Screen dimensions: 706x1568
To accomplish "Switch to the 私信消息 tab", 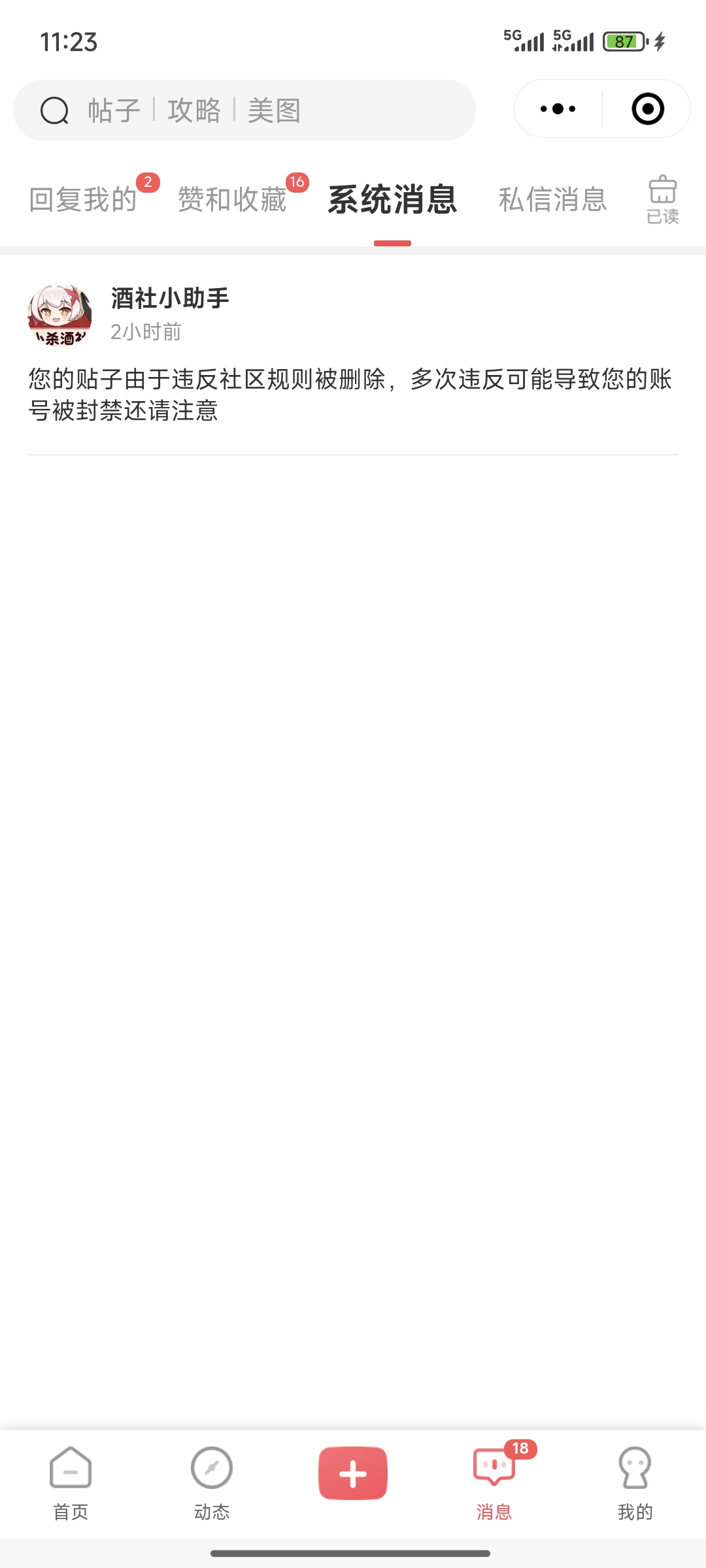I will (x=553, y=199).
